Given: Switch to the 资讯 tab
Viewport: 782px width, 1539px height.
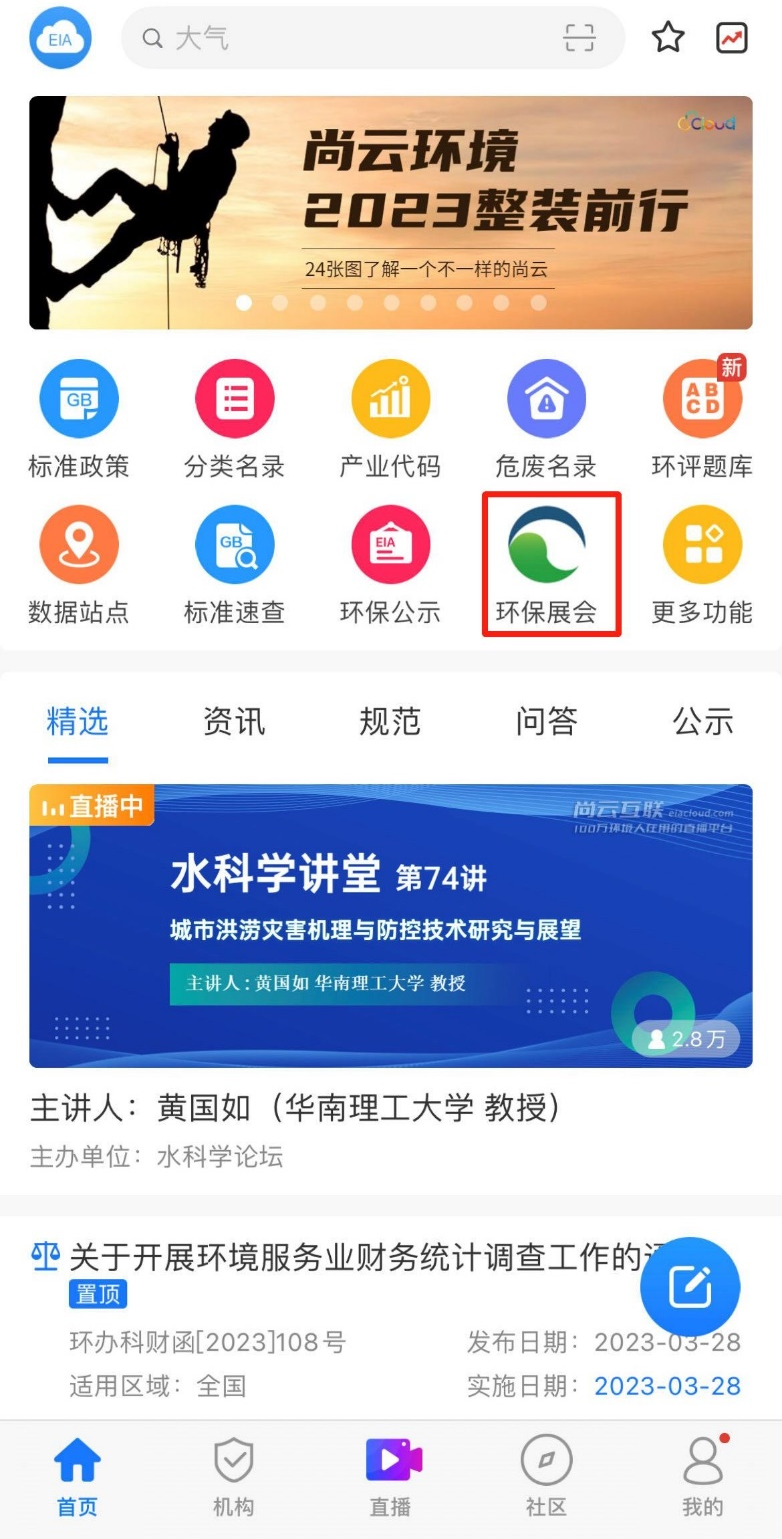Looking at the screenshot, I should tap(234, 721).
